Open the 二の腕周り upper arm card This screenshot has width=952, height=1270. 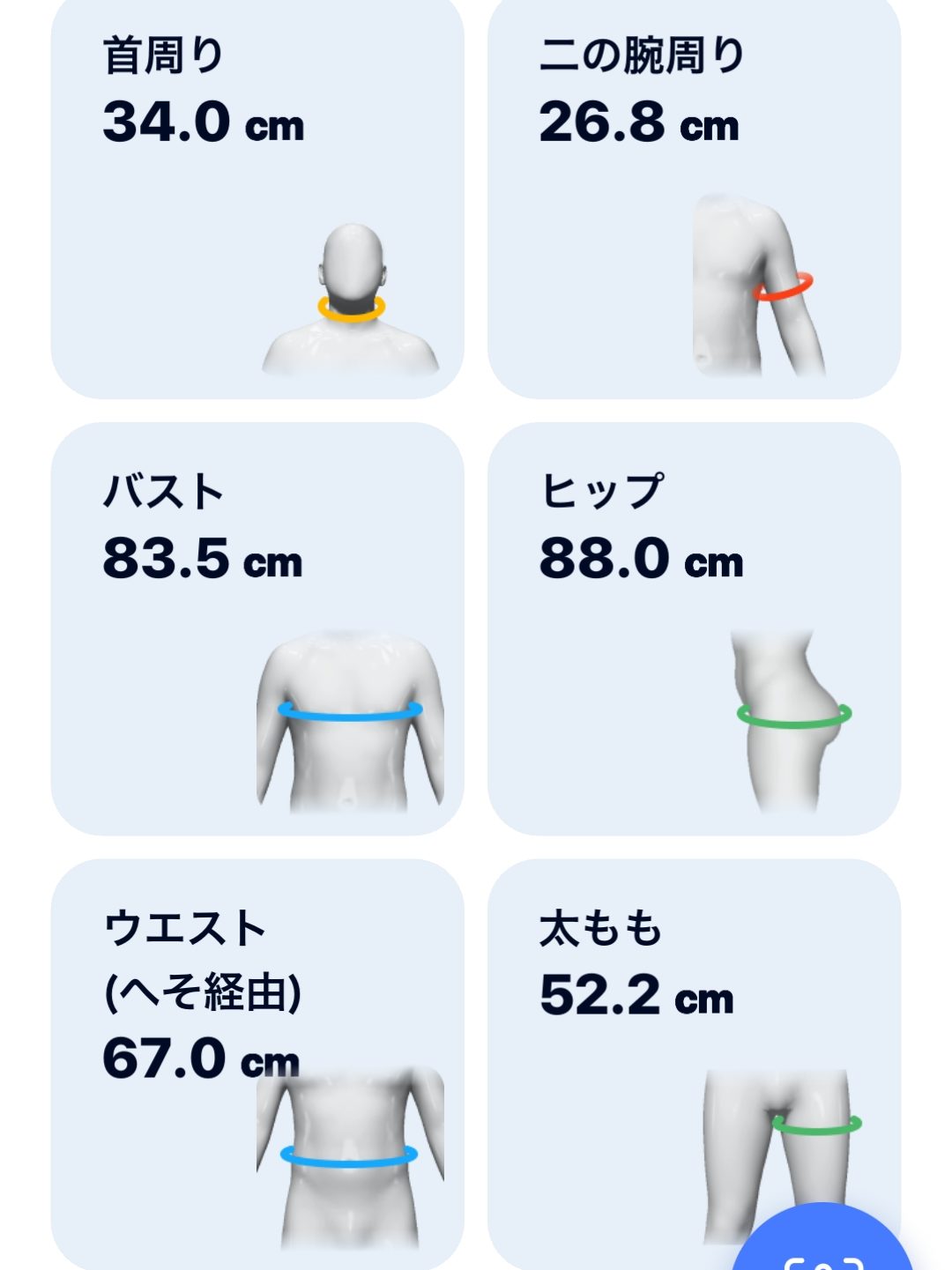(x=694, y=198)
